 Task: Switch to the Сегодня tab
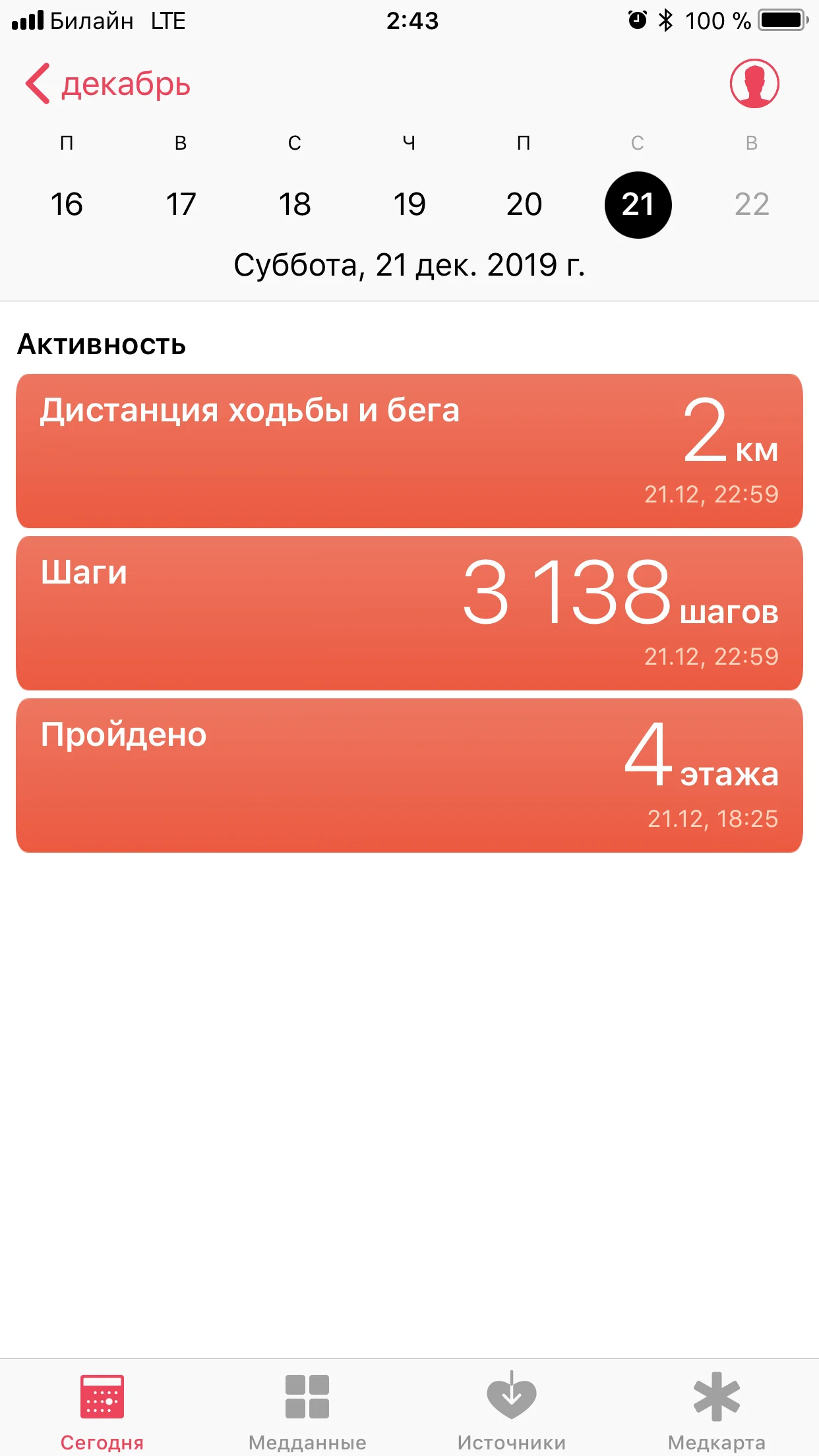coord(102,1407)
